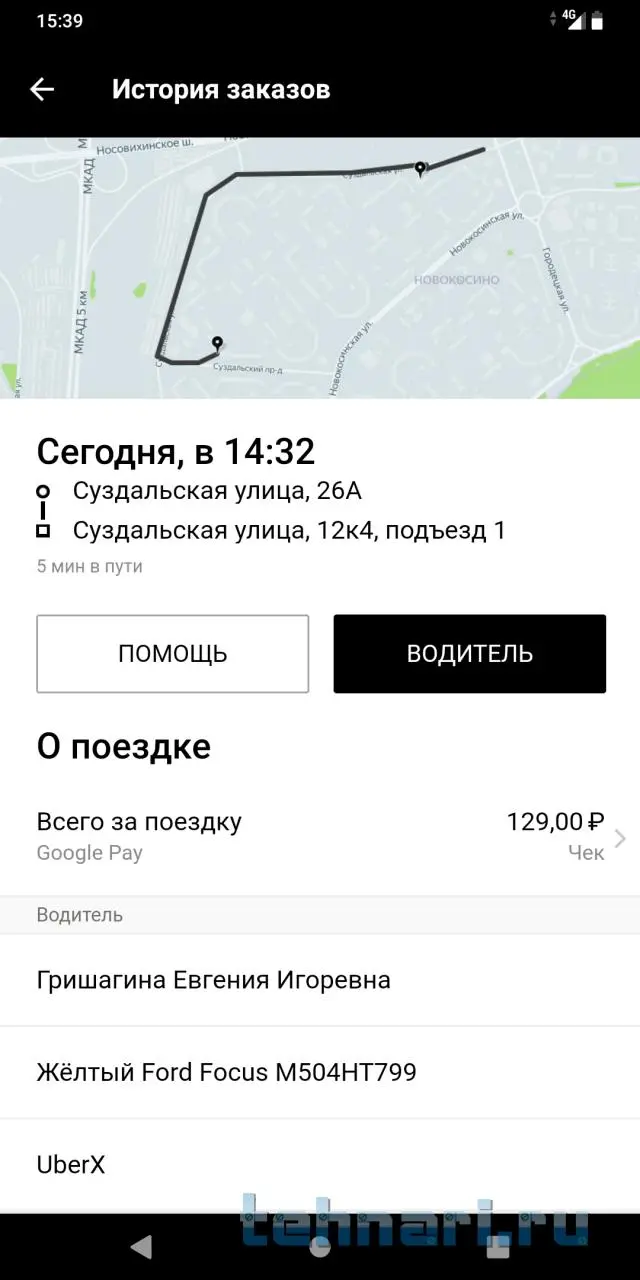Open the trip route map
This screenshot has width=640, height=1280.
320,268
